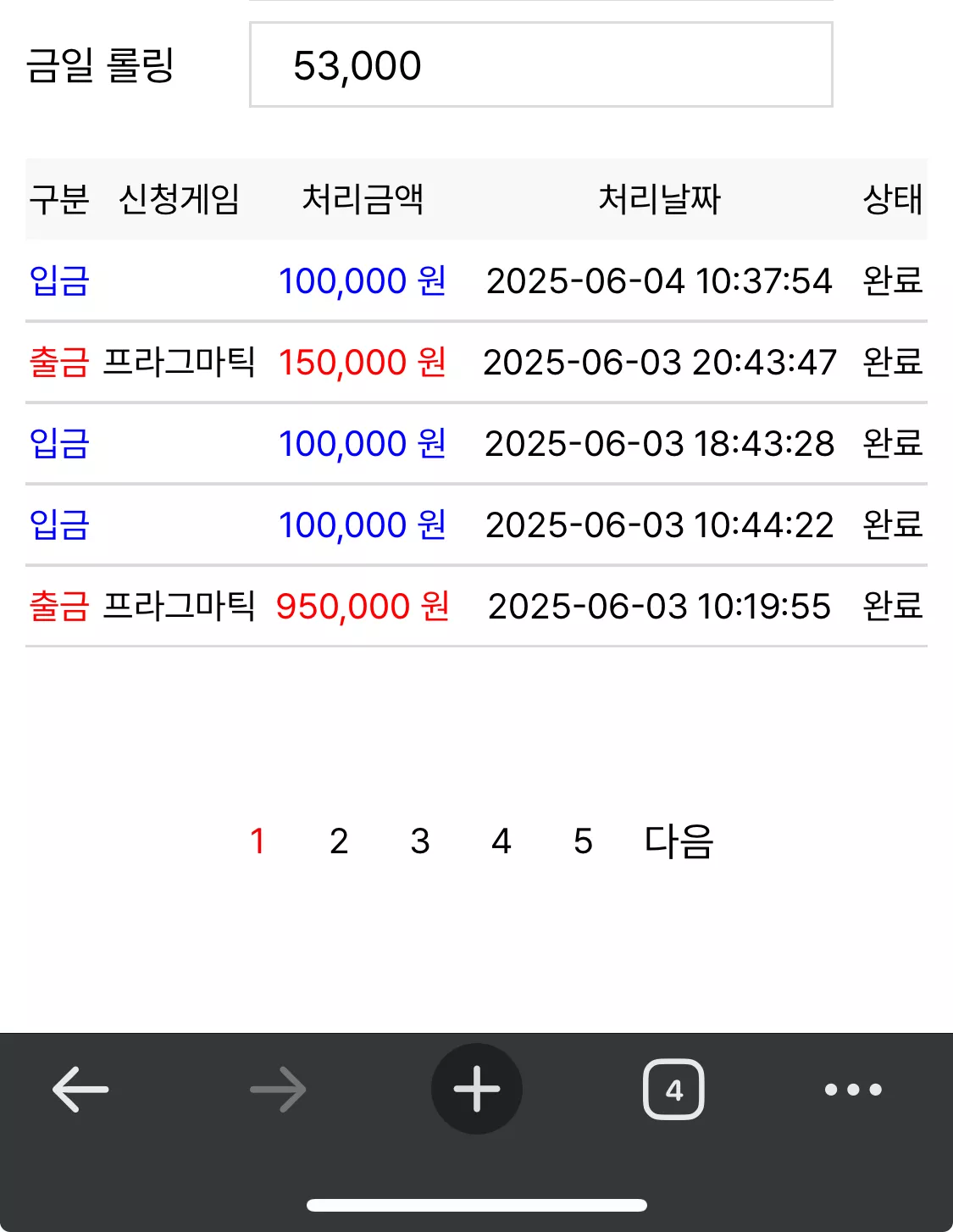
Task: Tap 다음 to see next pages
Action: tap(679, 841)
